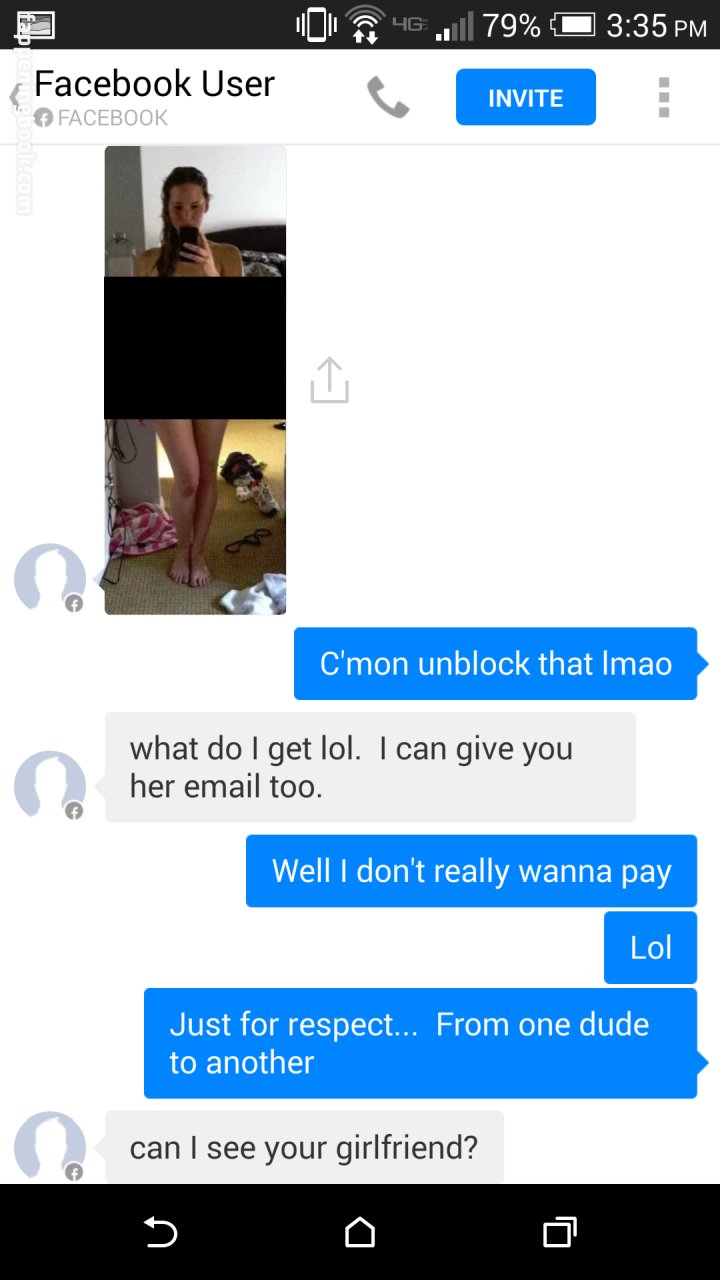Screen dimensions: 720x1280
Task: Go to the home screen
Action: tap(360, 1232)
